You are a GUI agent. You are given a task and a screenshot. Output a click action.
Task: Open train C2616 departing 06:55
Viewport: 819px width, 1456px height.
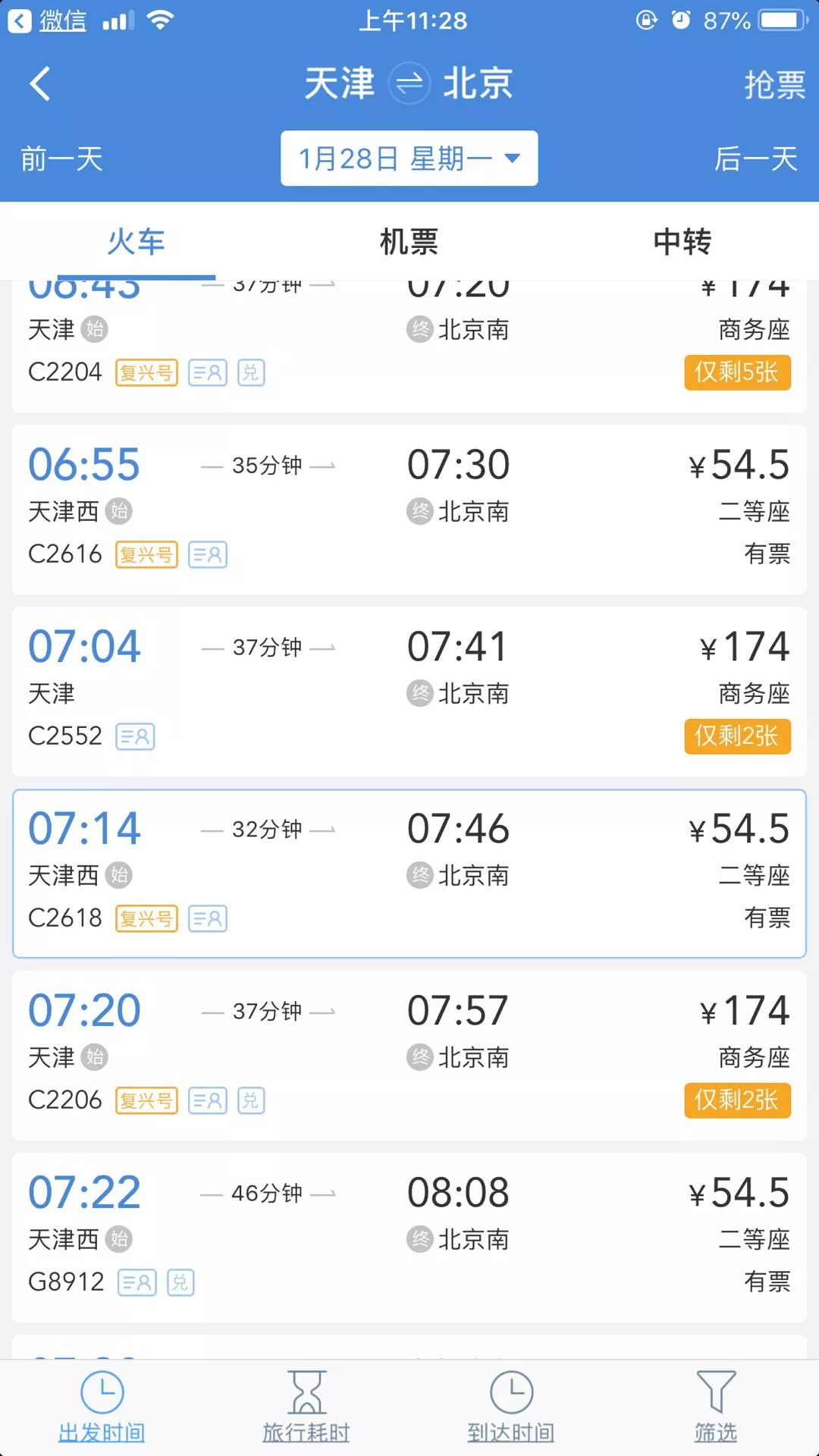[409, 509]
